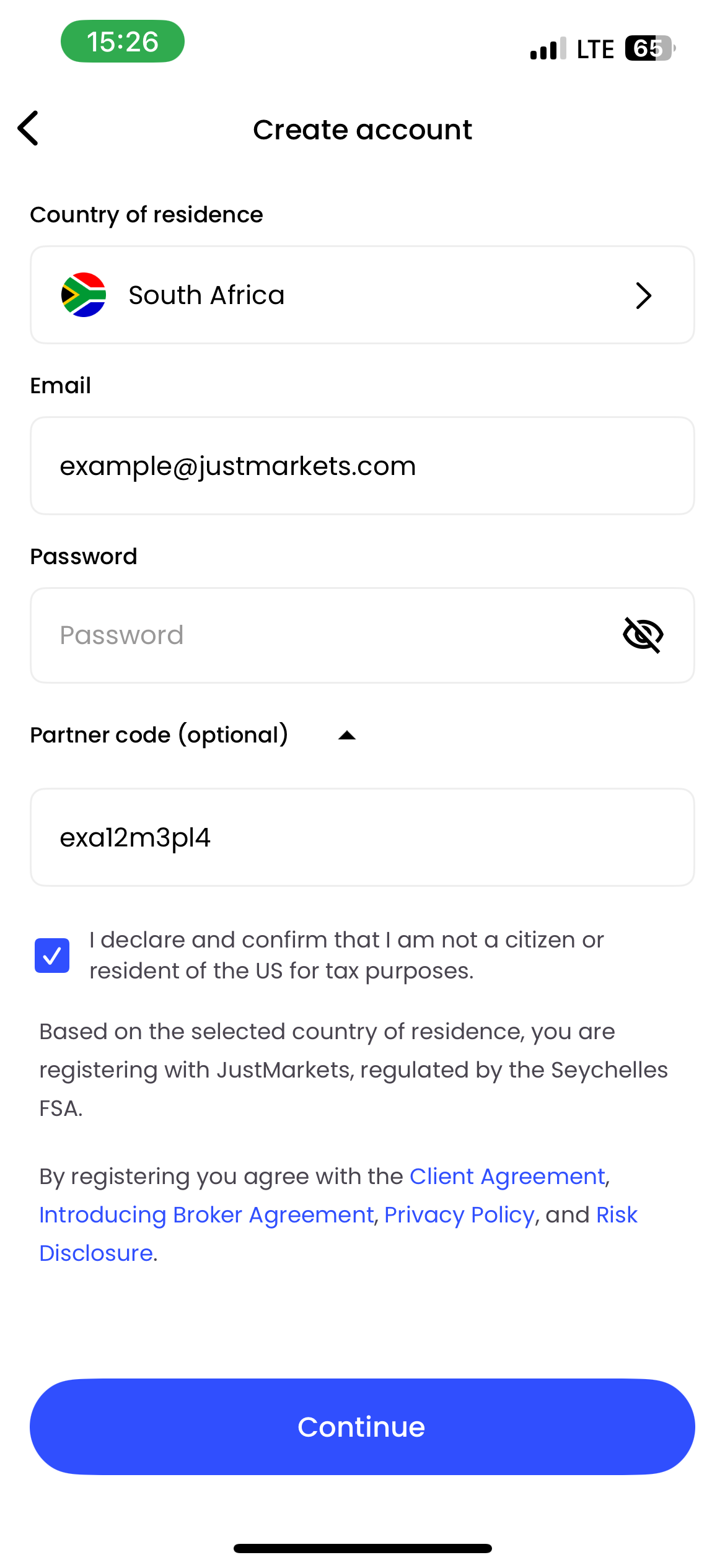Open the country chevron on South Africa row
This screenshot has width=725, height=1568.
pyautogui.click(x=644, y=295)
